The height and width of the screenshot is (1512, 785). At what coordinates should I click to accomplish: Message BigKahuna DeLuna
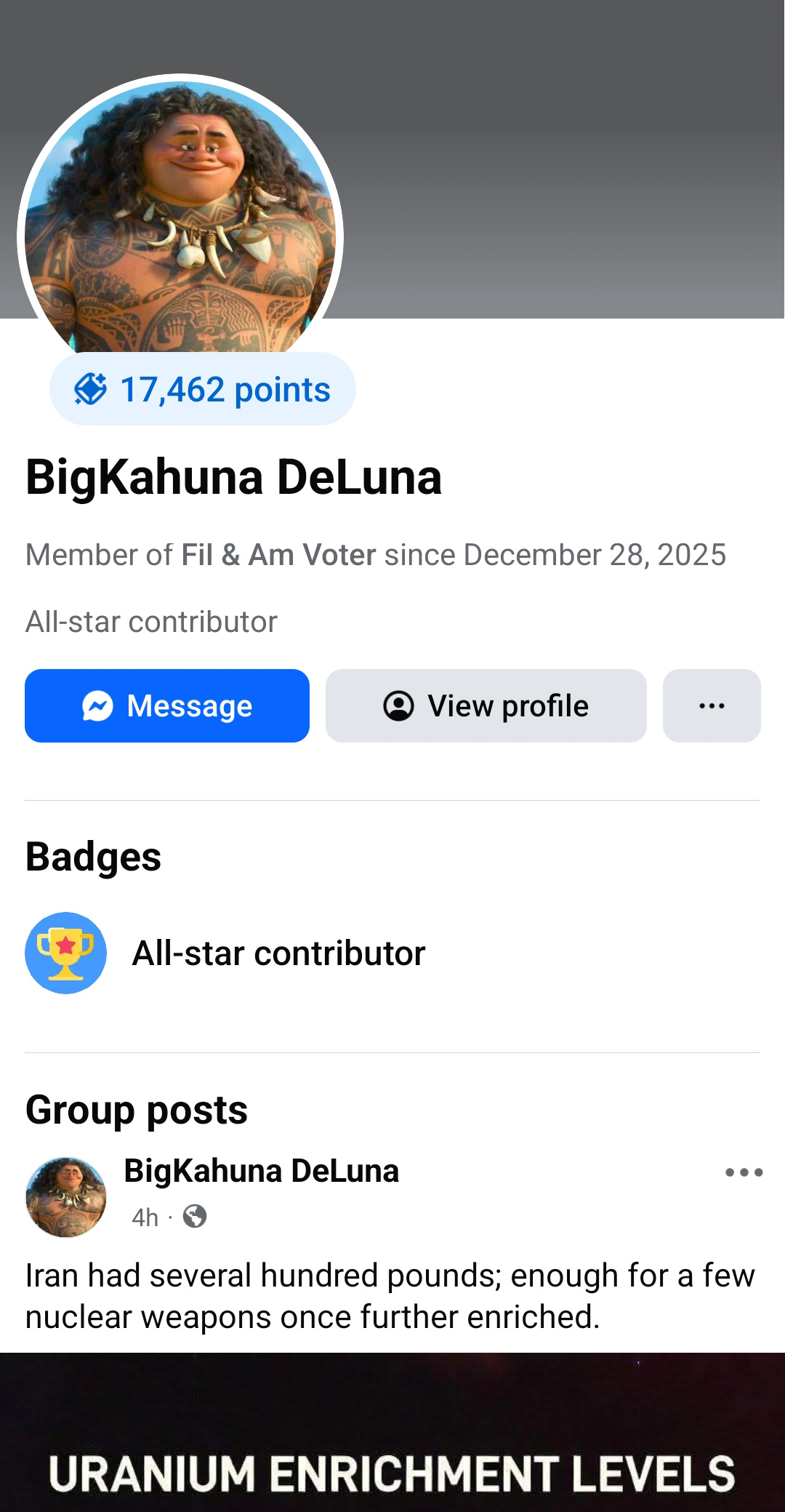point(167,705)
